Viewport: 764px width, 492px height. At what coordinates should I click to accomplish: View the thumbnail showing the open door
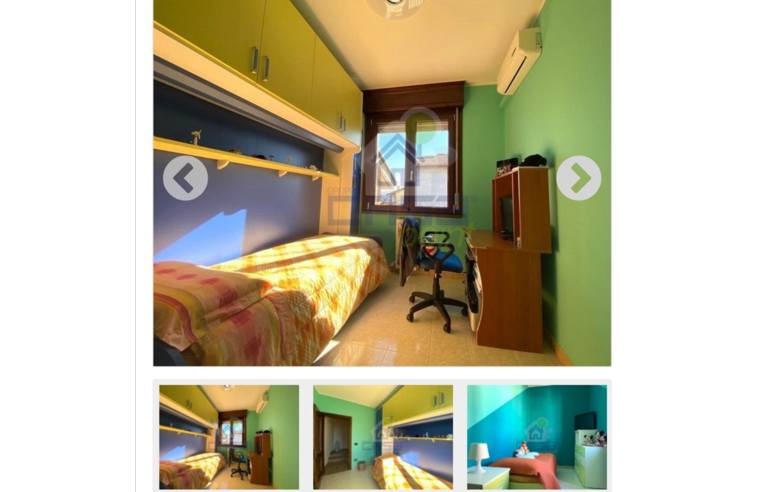click(383, 436)
